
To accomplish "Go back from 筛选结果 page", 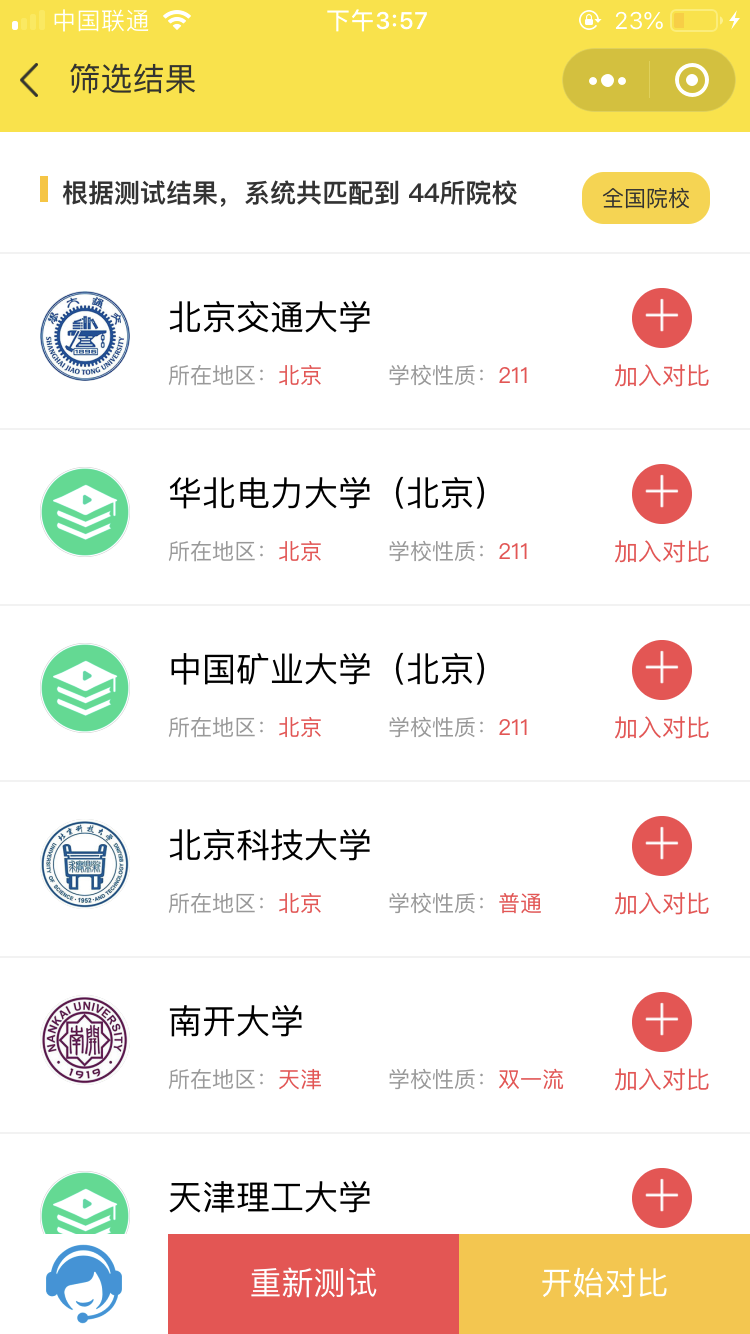I will click(x=30, y=80).
